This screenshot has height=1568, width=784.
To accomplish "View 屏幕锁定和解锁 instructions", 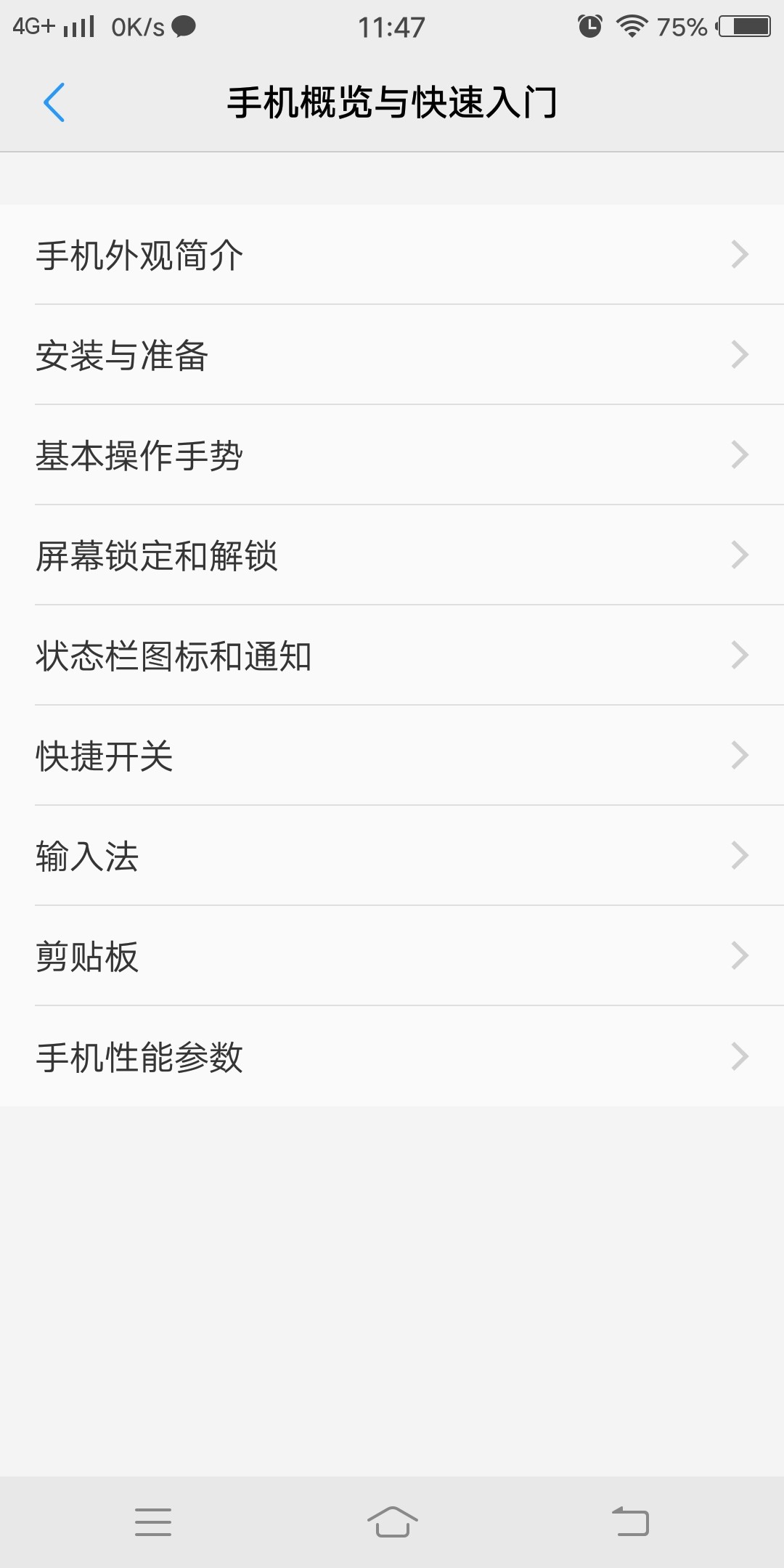I will pos(392,555).
